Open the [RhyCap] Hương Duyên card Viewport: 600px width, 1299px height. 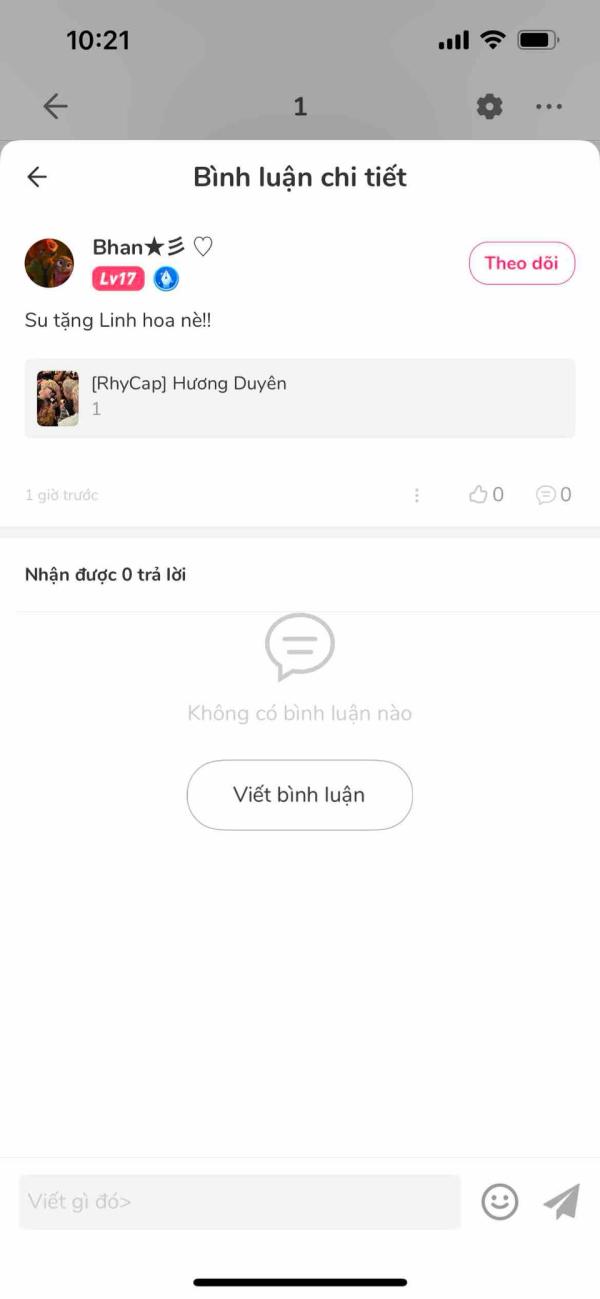click(300, 398)
